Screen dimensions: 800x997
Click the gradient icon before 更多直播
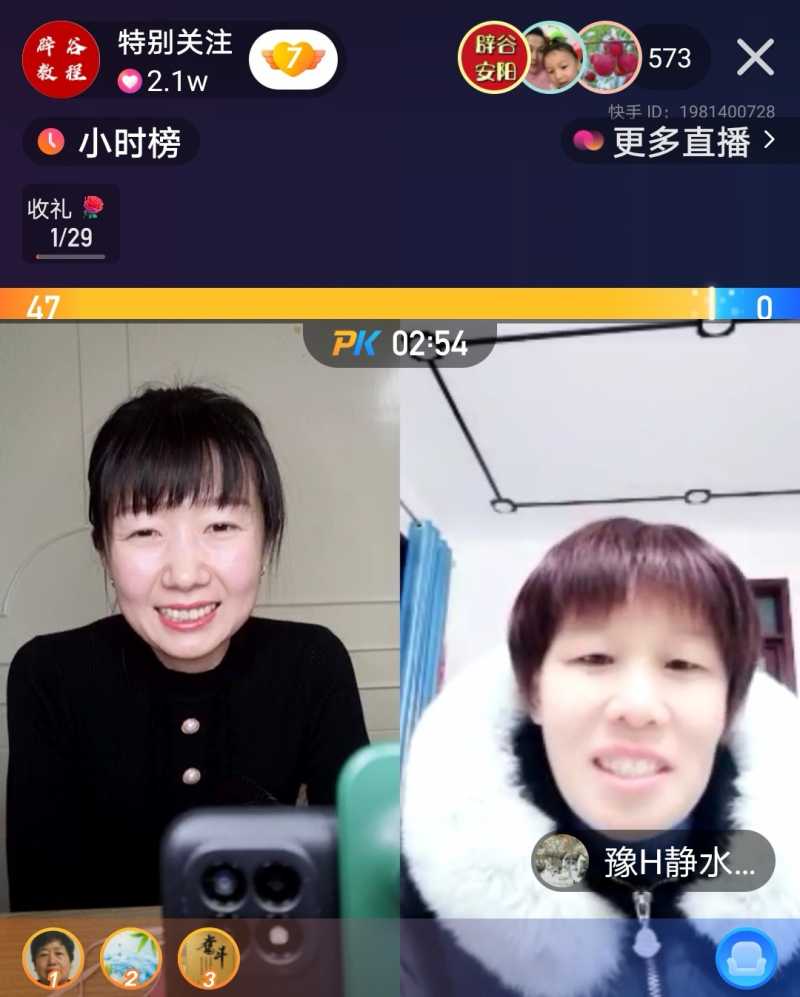(x=588, y=144)
